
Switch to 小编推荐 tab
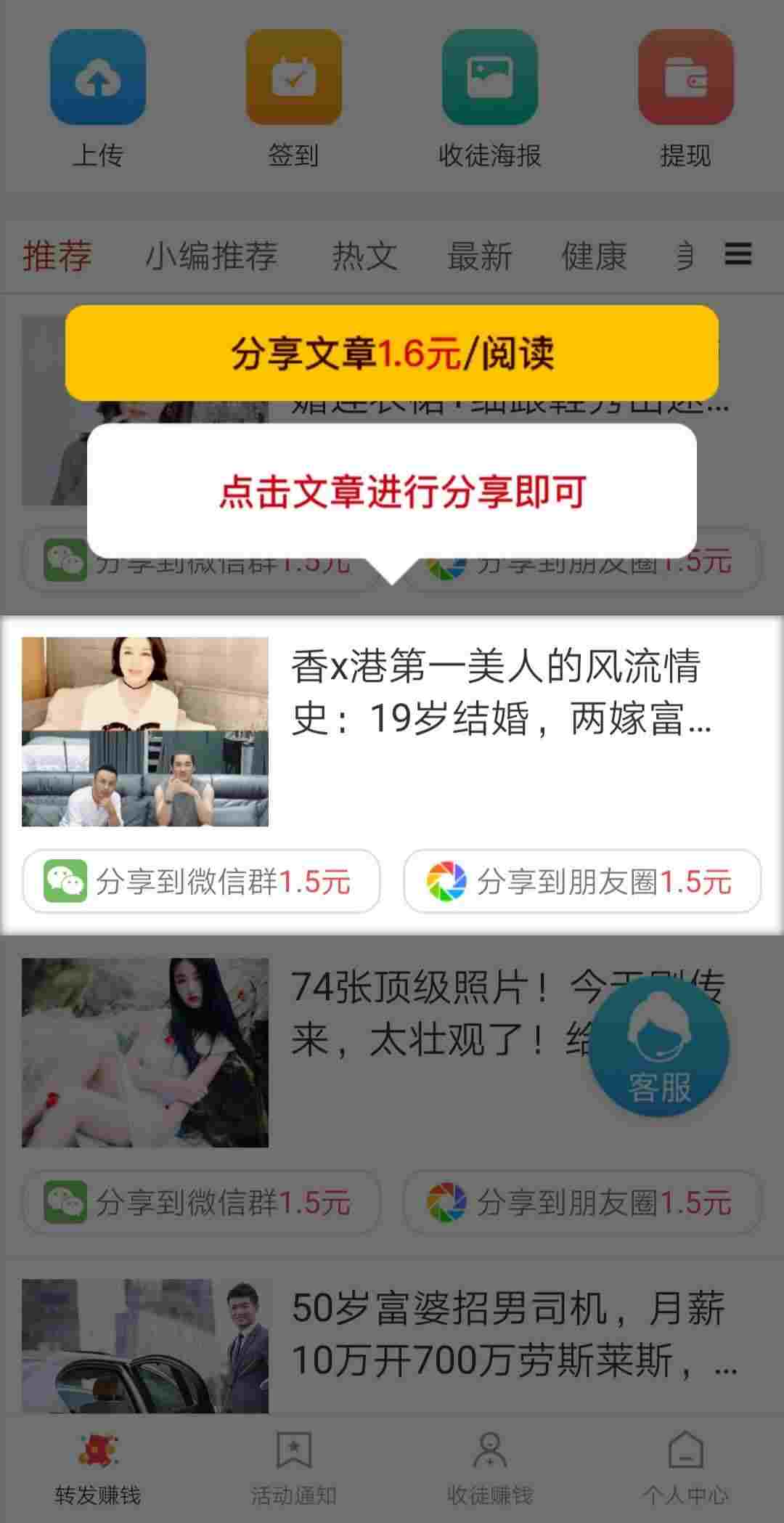click(211, 256)
